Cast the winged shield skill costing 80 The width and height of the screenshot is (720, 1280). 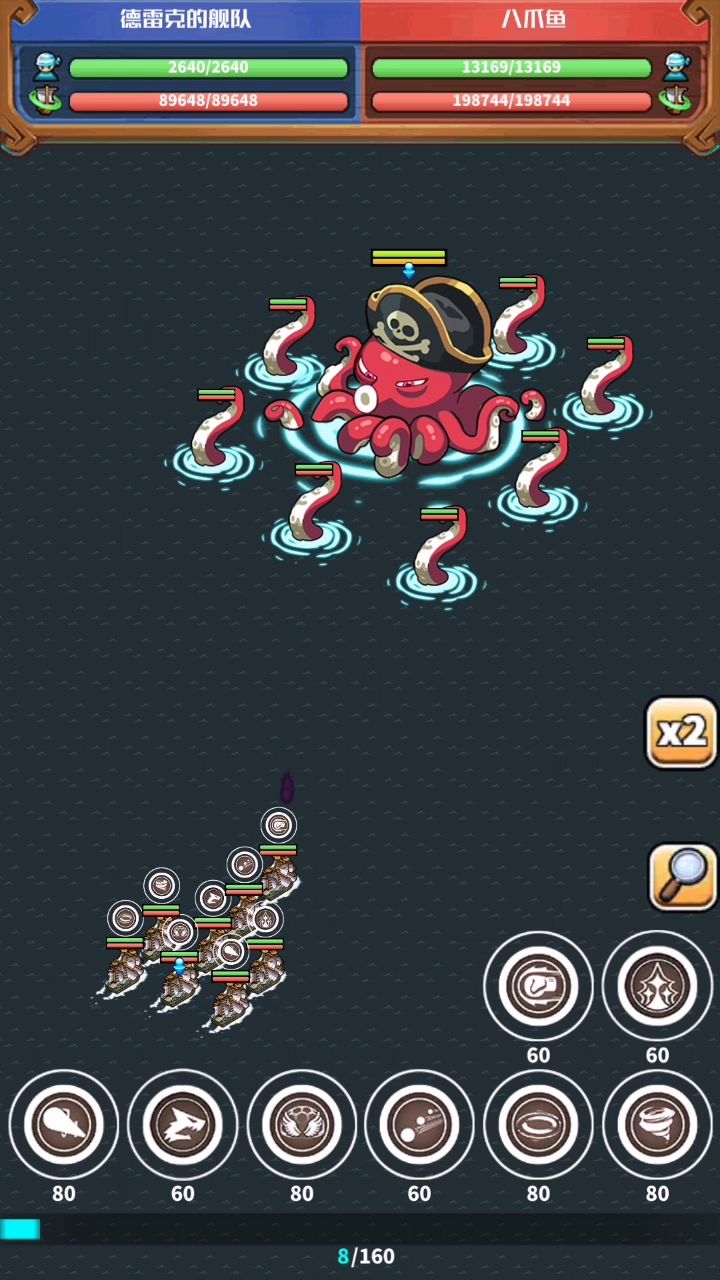point(301,1125)
